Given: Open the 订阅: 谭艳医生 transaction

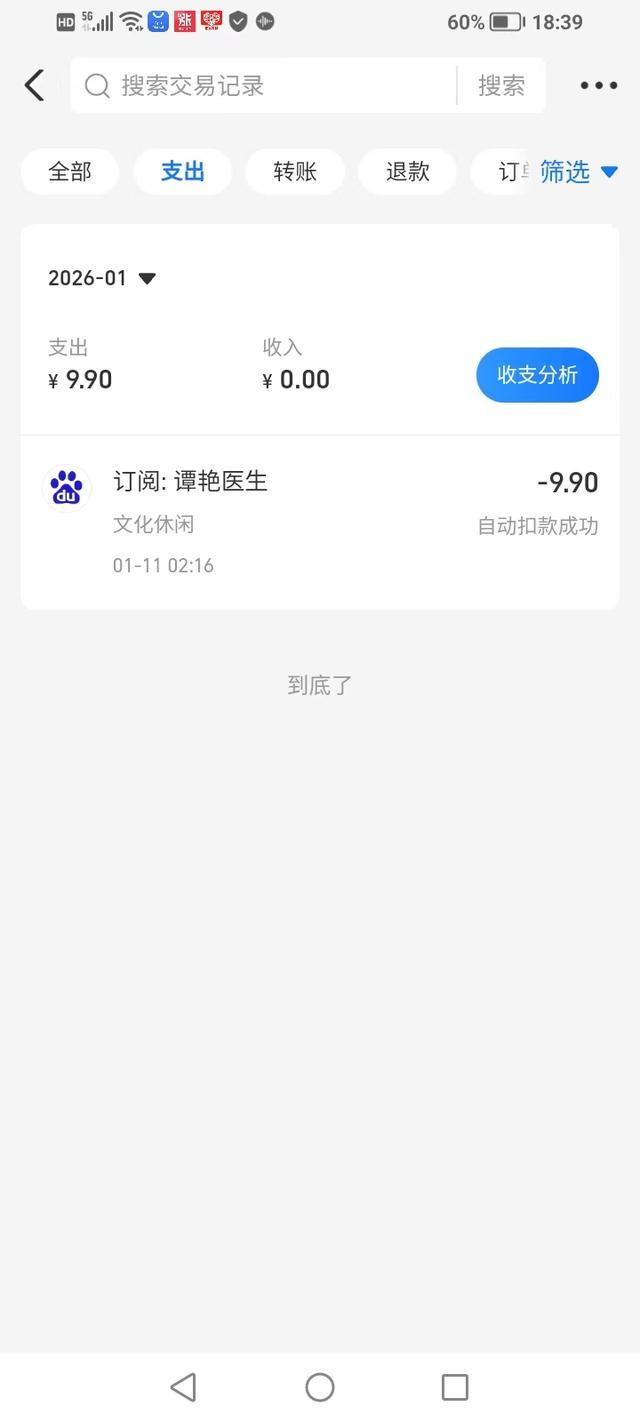Looking at the screenshot, I should point(320,522).
